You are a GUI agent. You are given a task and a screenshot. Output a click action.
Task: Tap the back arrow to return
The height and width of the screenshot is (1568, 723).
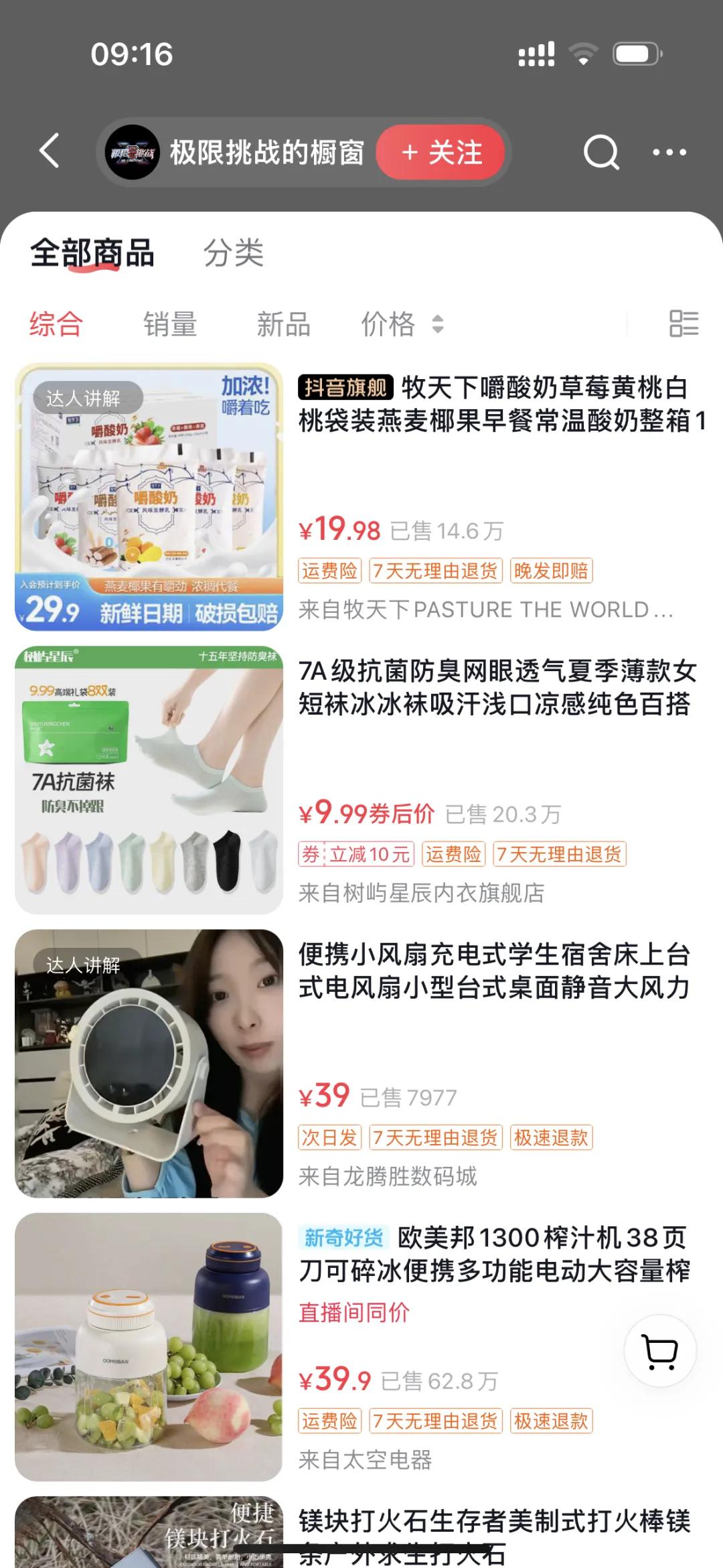point(48,153)
